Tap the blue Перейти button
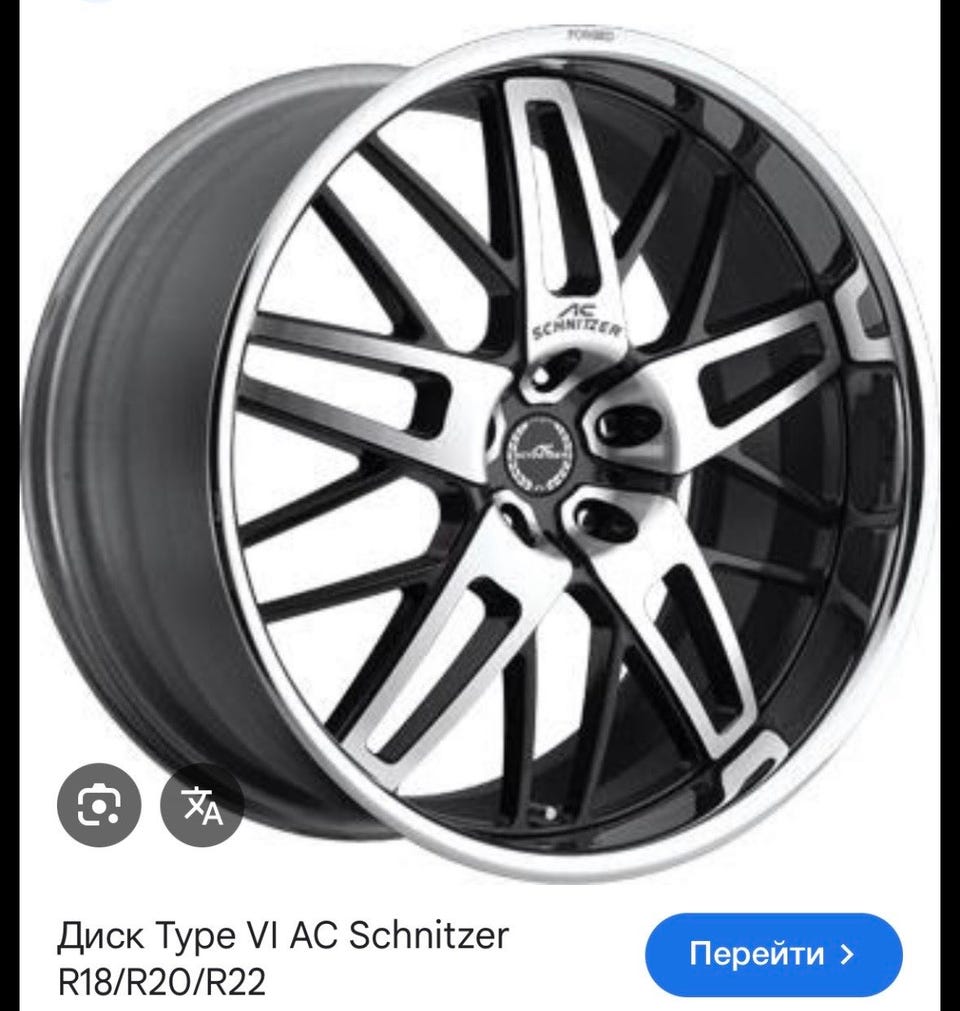The width and height of the screenshot is (960, 1011). pos(773,954)
